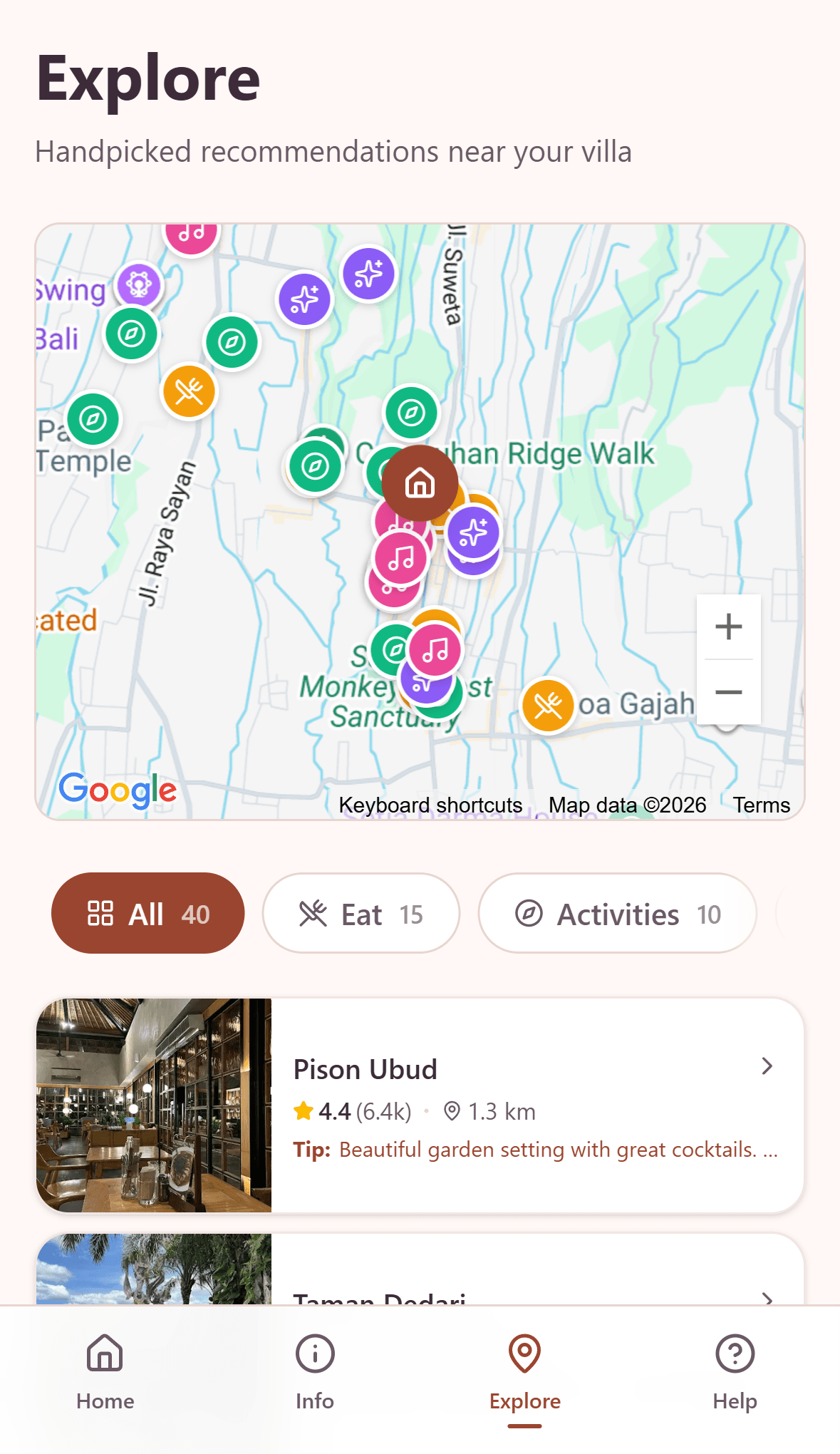The image size is (840, 1454).
Task: Select the Home icon in the bottom bar
Action: coord(105,1353)
